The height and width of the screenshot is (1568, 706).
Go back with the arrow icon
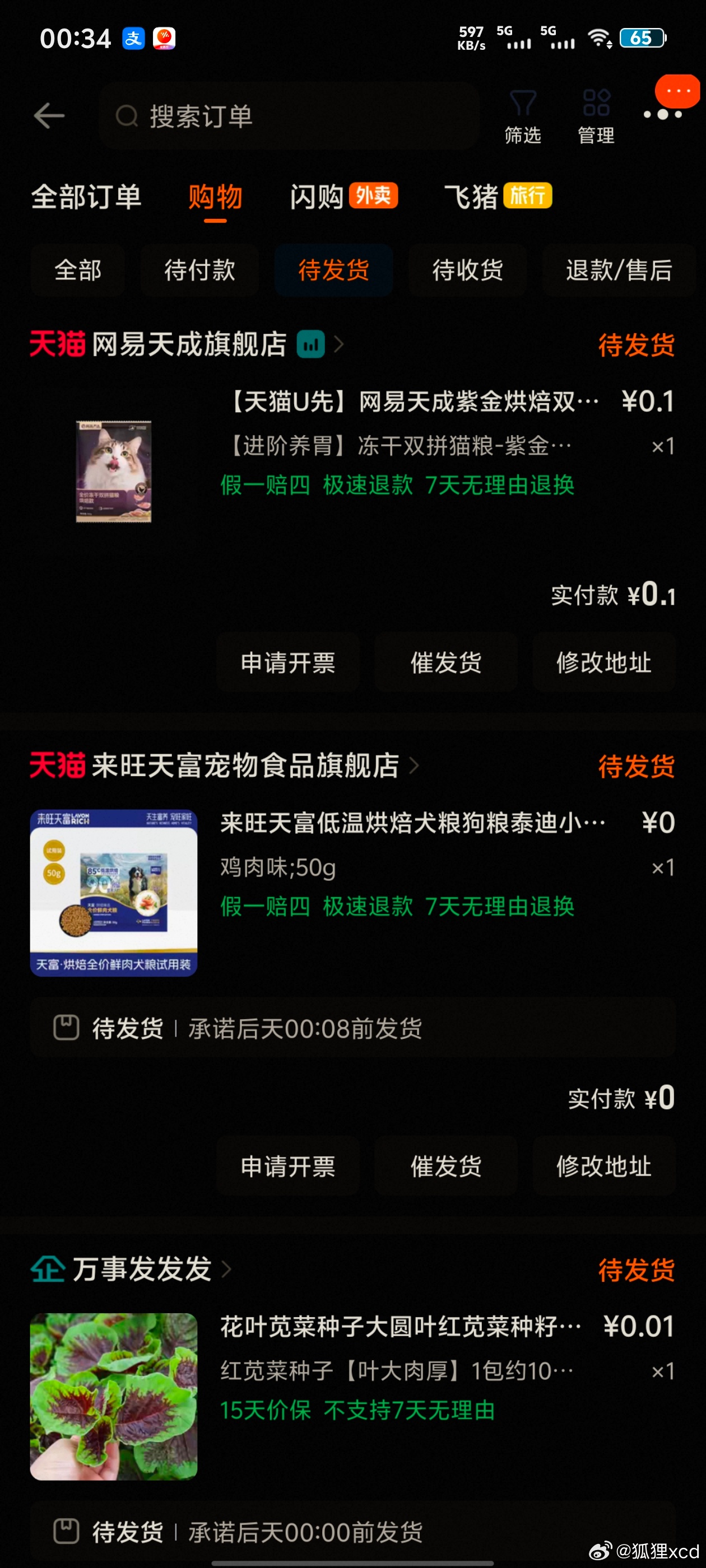coord(49,116)
